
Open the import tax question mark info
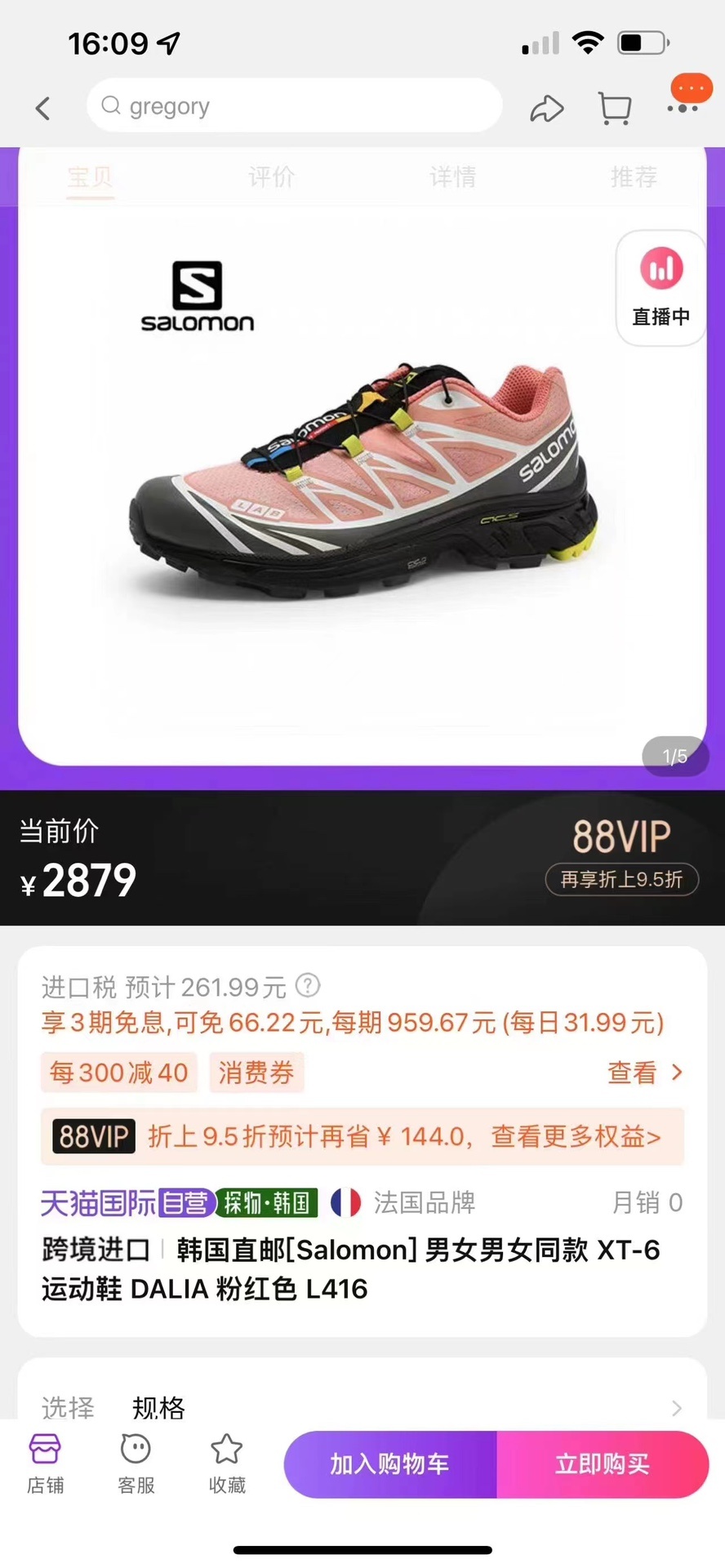click(x=307, y=985)
